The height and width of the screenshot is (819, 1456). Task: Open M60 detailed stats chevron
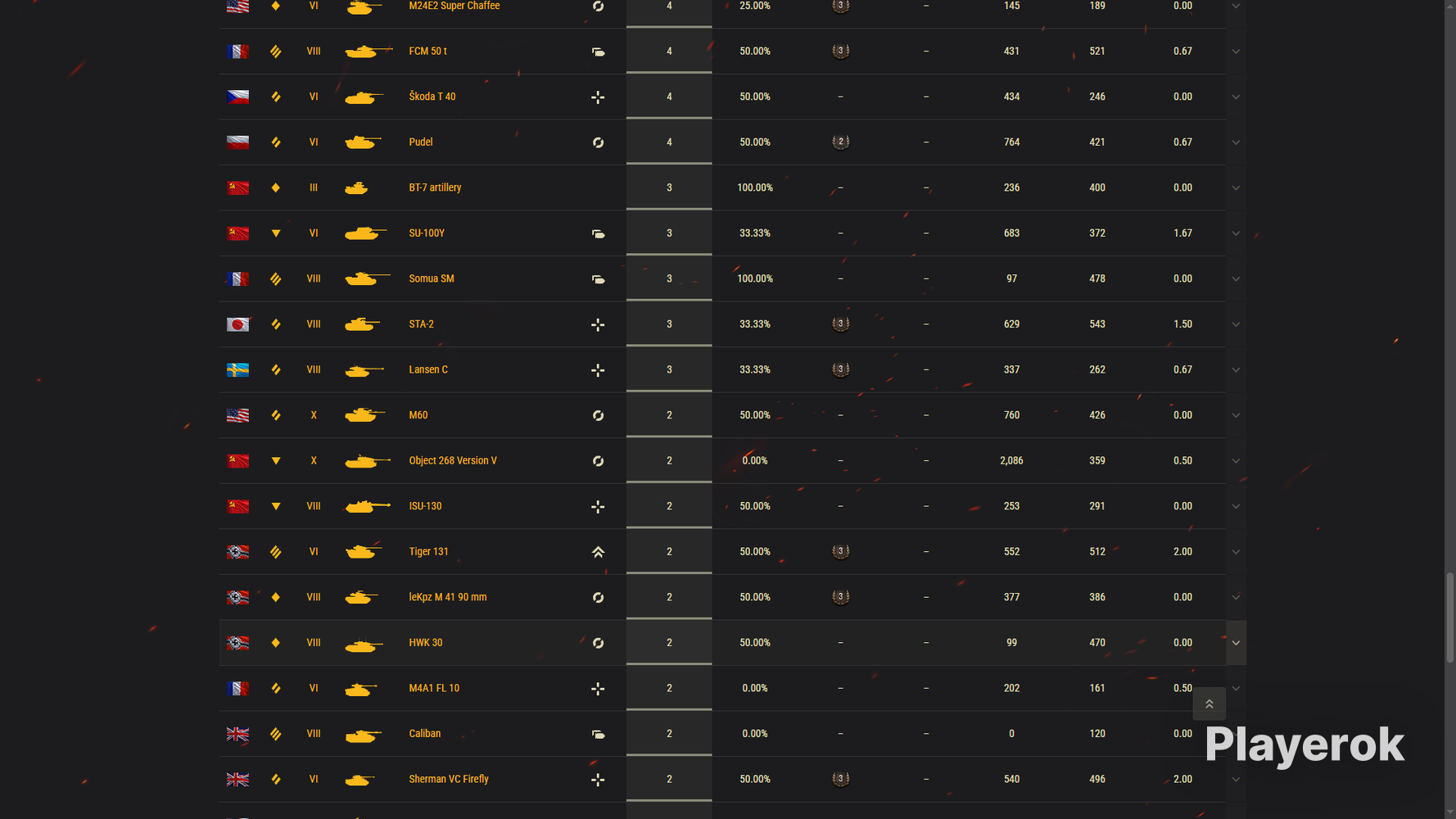[1236, 415]
